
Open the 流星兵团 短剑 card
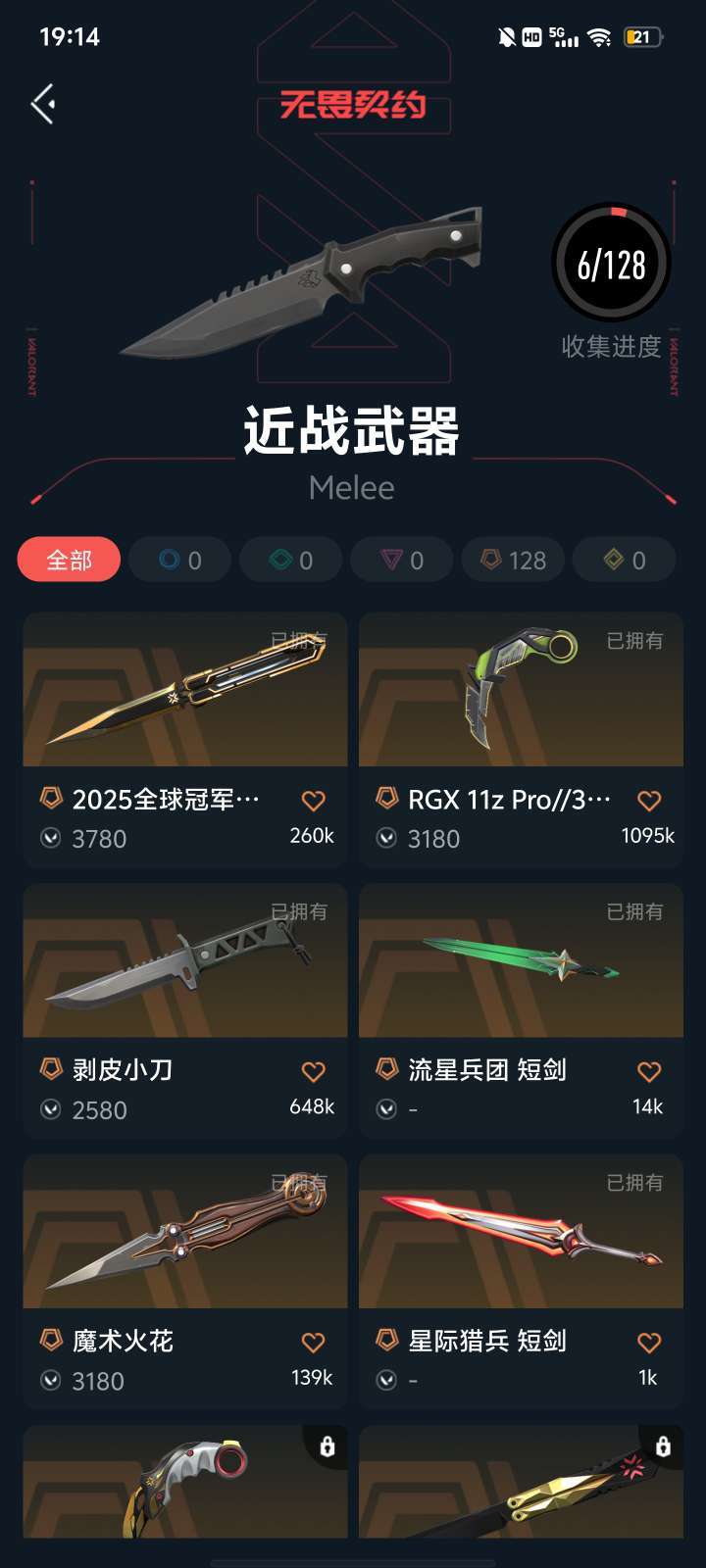(x=522, y=1010)
